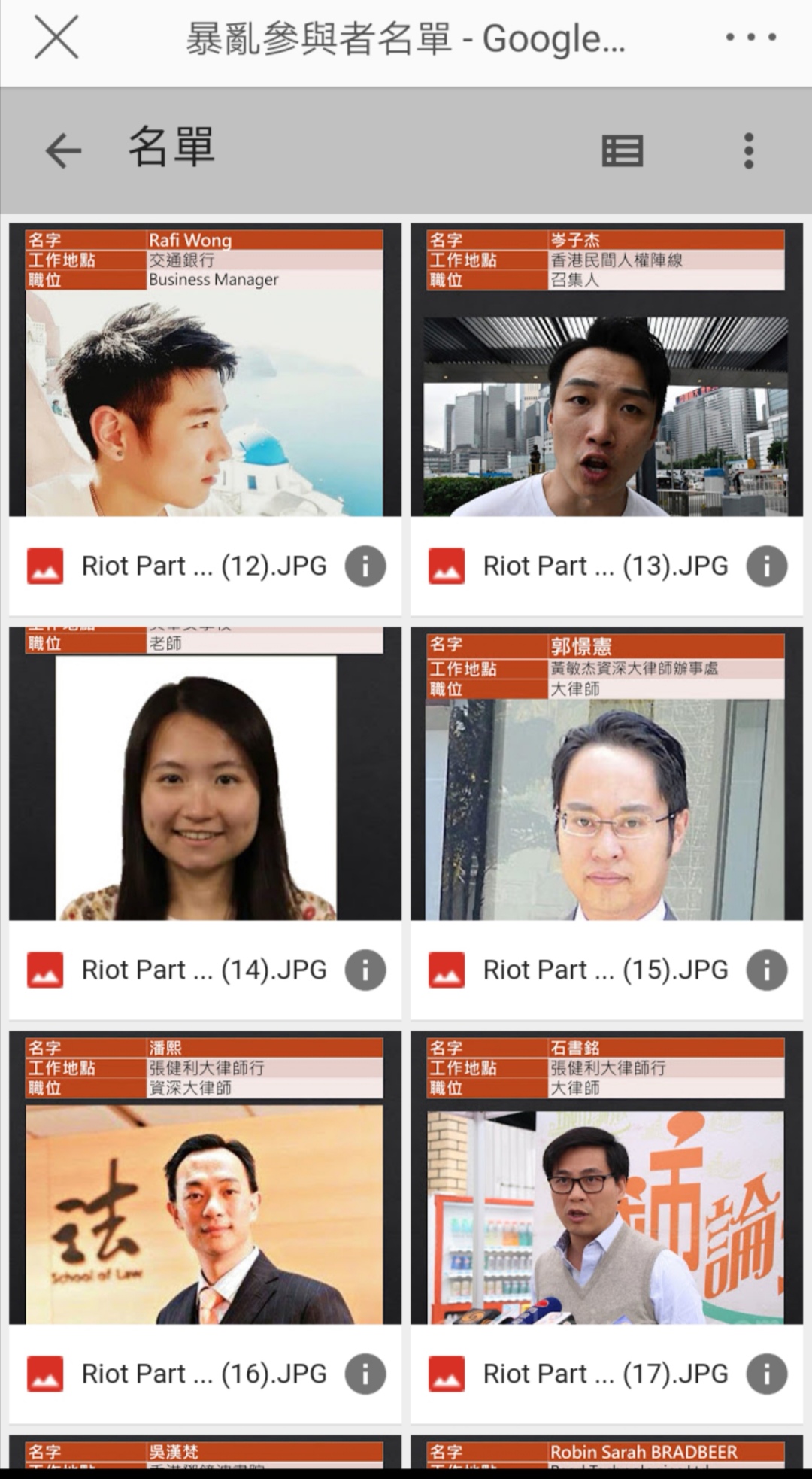Screen dimensions: 812x1479
Task: Open the browser three-dot menu
Action: point(750,38)
